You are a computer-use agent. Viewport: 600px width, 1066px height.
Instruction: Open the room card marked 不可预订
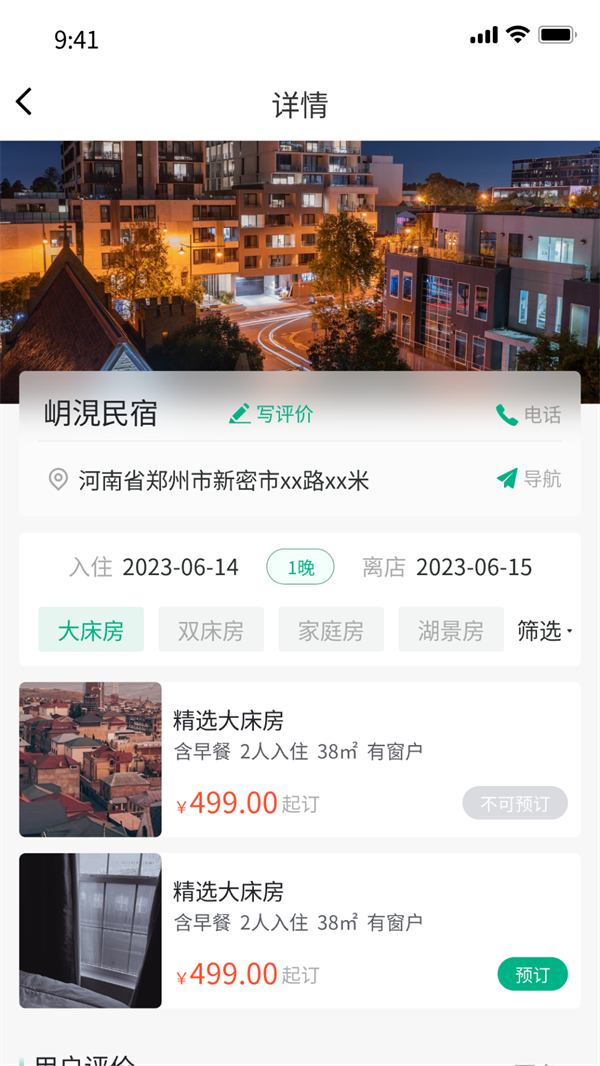(300, 759)
